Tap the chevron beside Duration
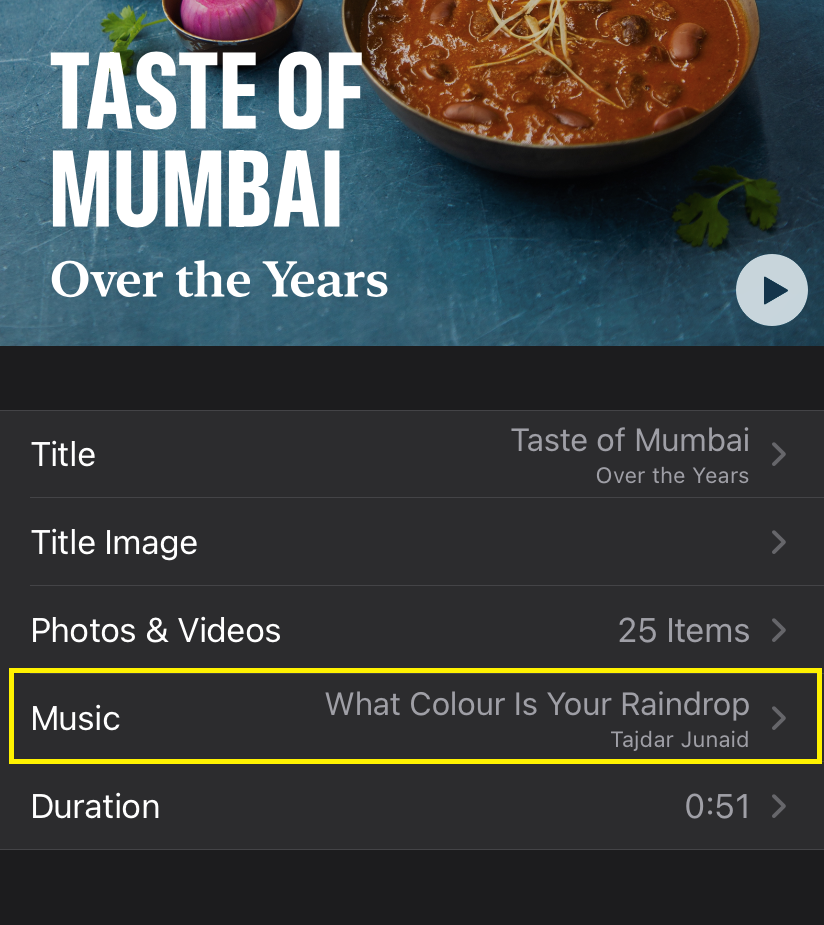The height and width of the screenshot is (925, 824). coord(778,806)
